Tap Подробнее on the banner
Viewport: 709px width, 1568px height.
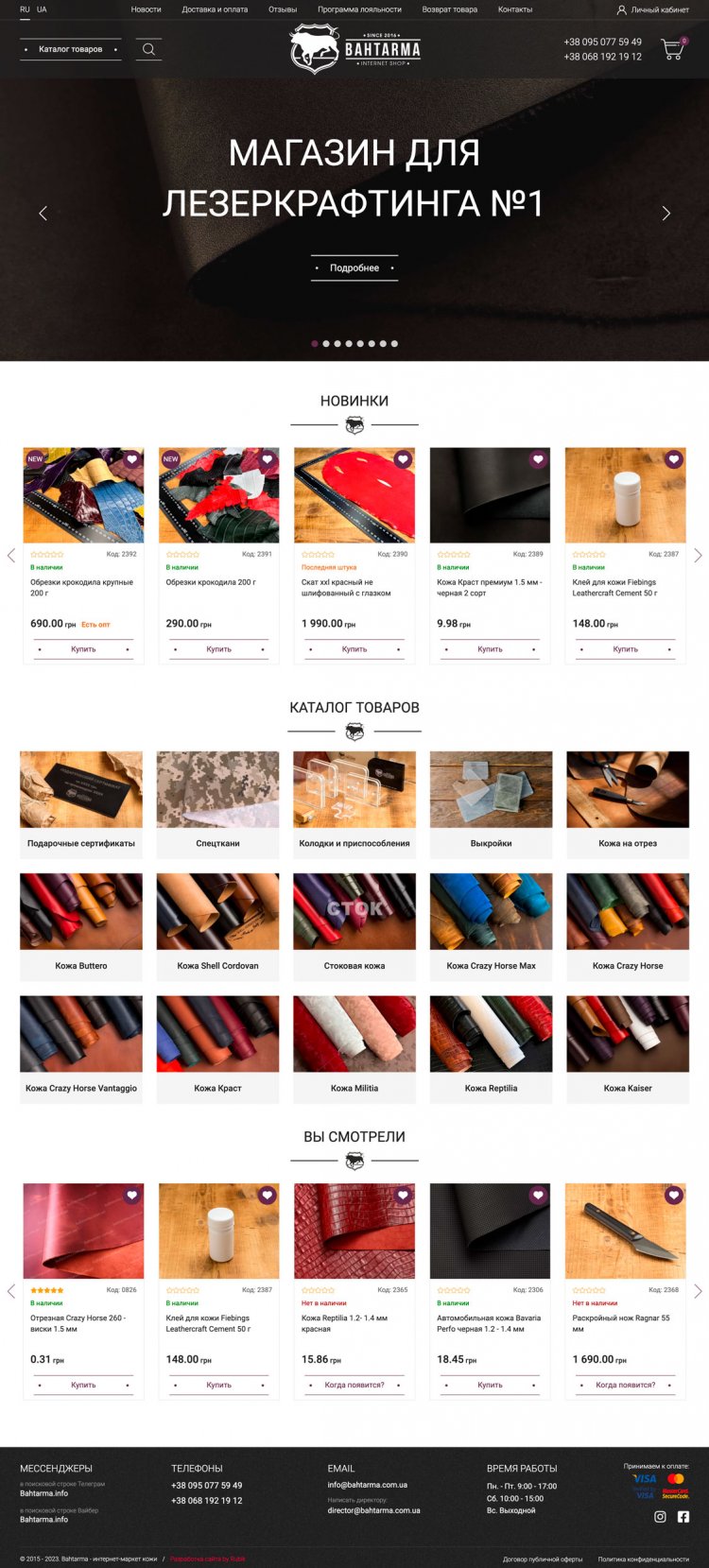click(354, 268)
